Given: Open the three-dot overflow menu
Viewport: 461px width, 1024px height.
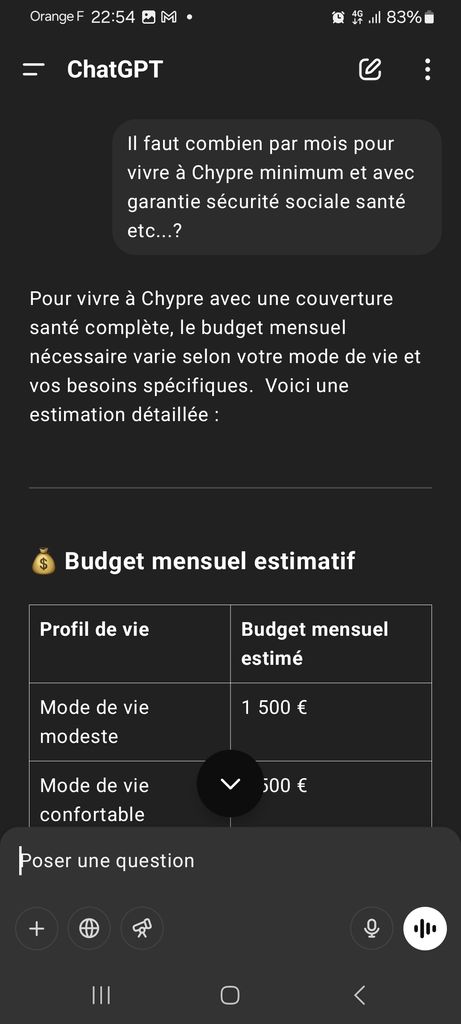Looking at the screenshot, I should [x=427, y=69].
